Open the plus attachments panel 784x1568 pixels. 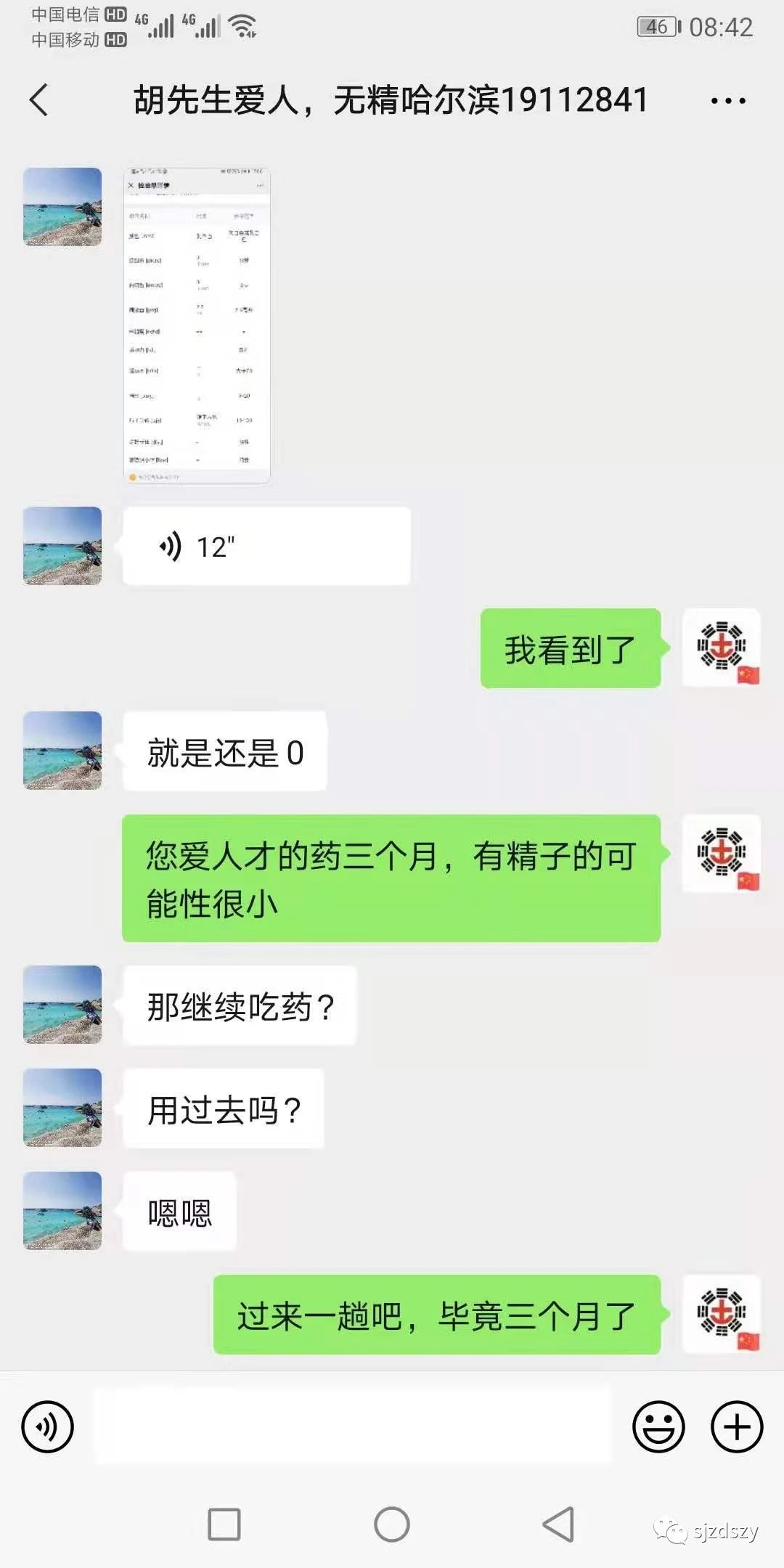point(736,1426)
